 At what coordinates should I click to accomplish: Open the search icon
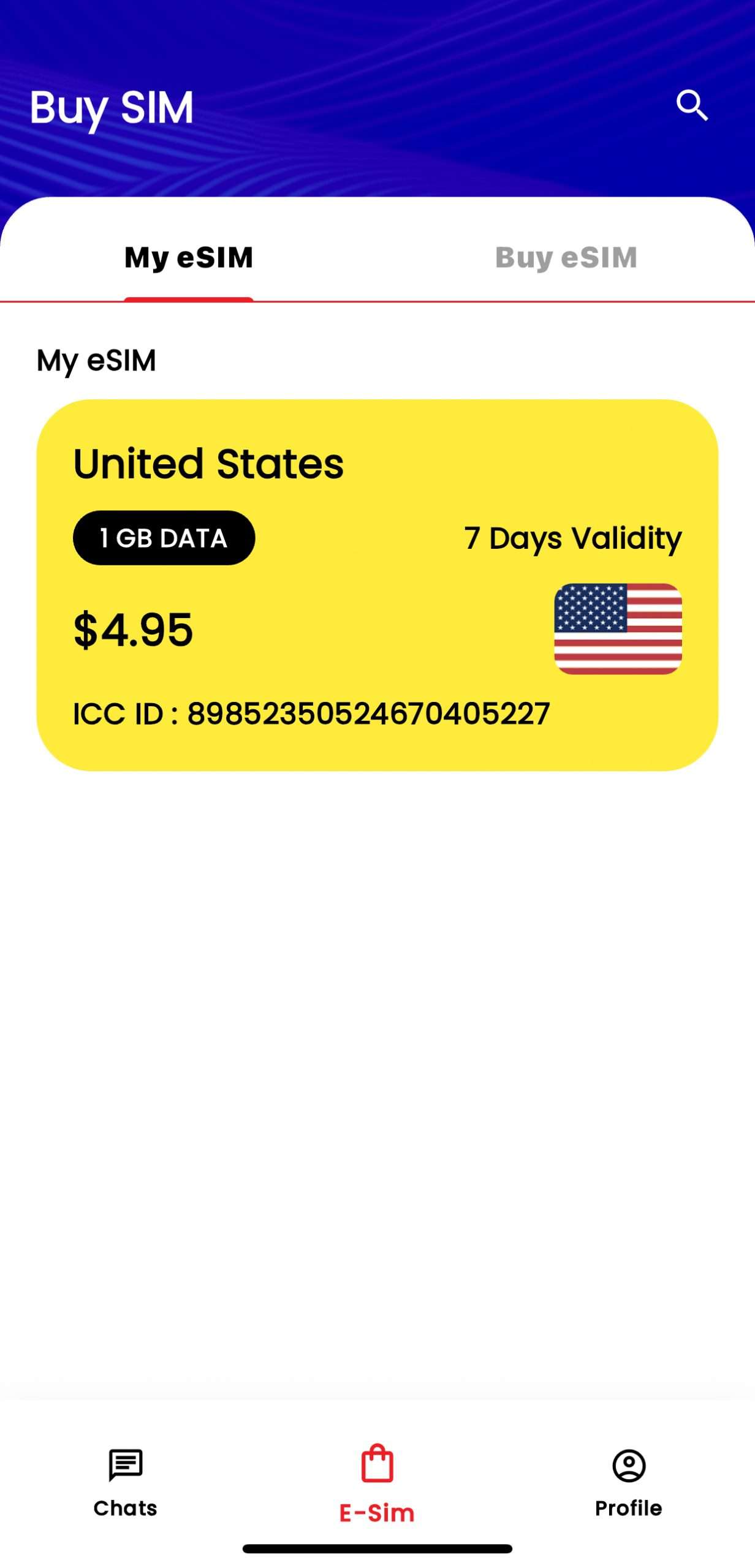pyautogui.click(x=692, y=106)
